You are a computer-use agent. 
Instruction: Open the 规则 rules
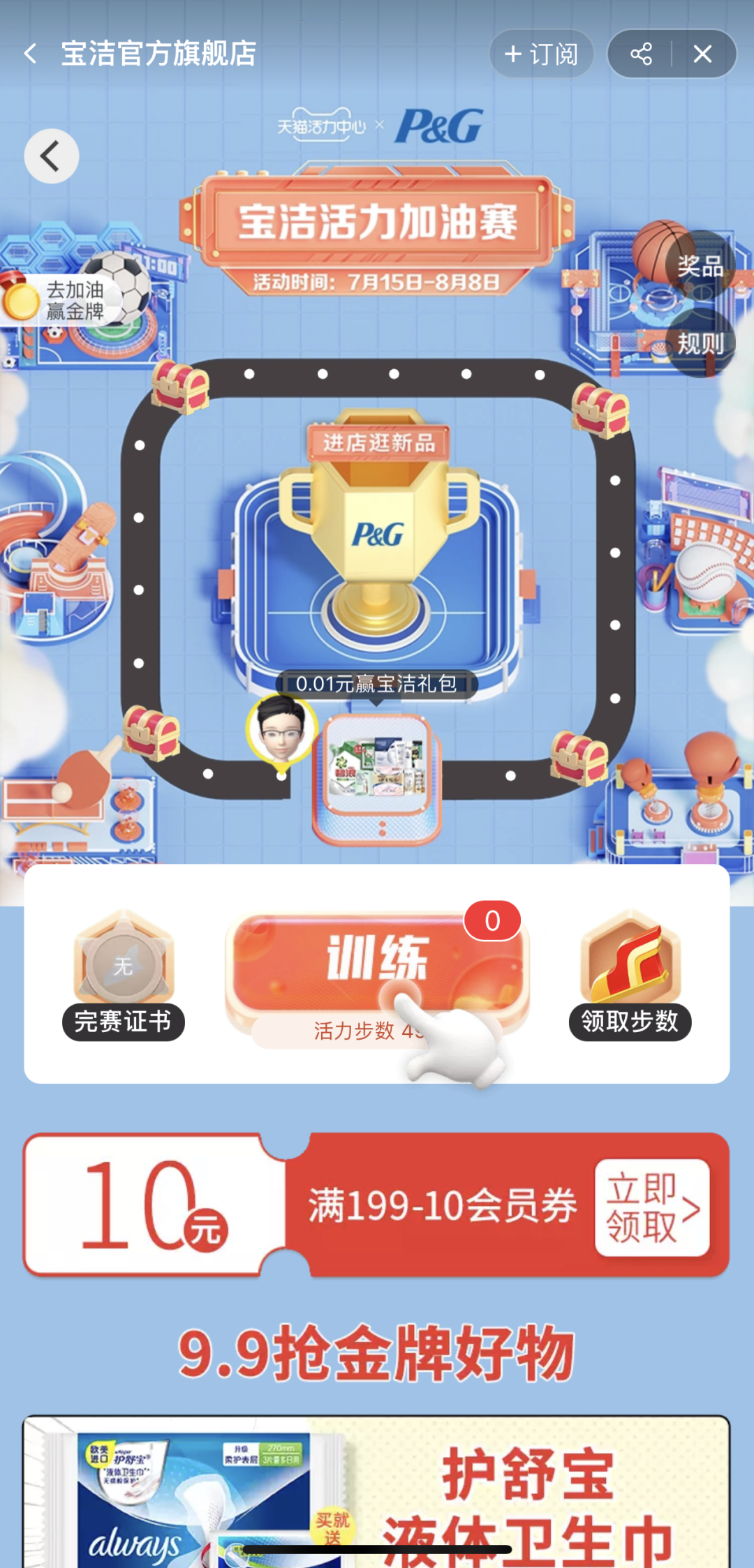(x=700, y=343)
